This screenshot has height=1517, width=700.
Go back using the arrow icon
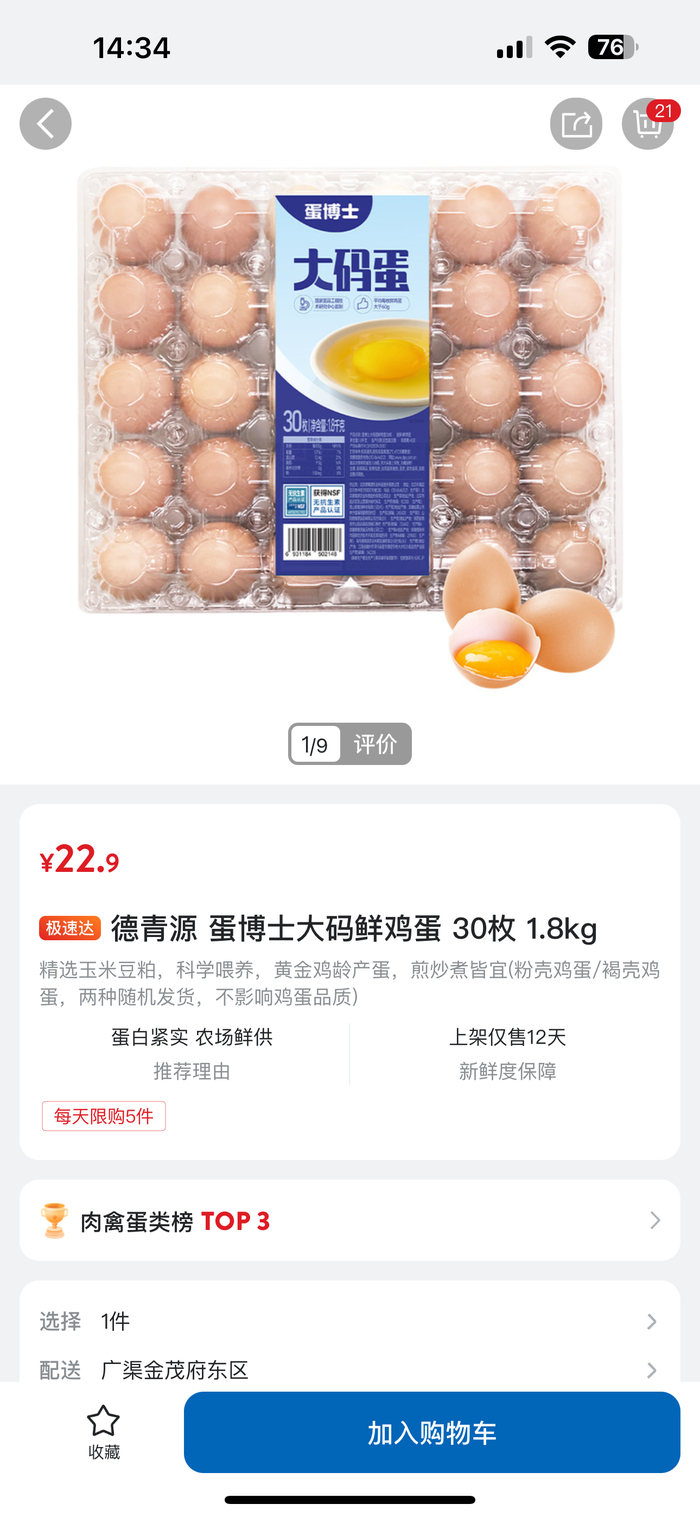46,124
